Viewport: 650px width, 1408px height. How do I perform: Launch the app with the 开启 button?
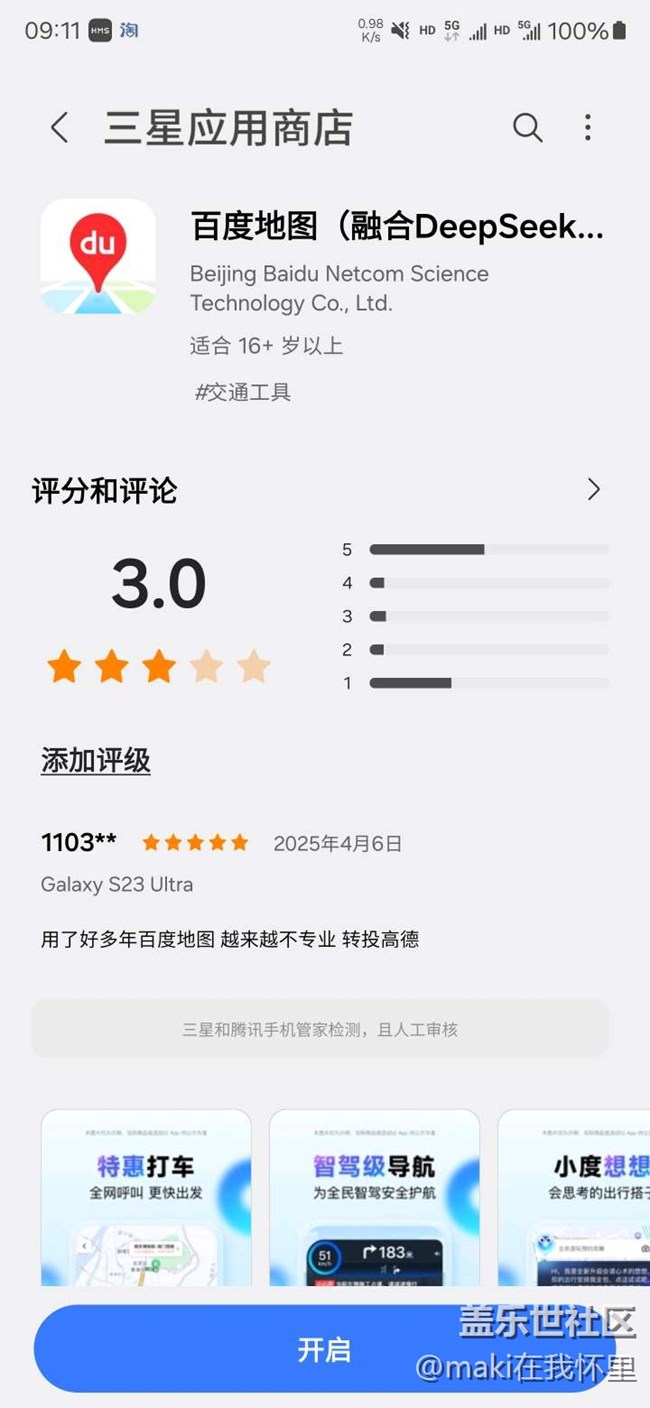pyautogui.click(x=324, y=1349)
